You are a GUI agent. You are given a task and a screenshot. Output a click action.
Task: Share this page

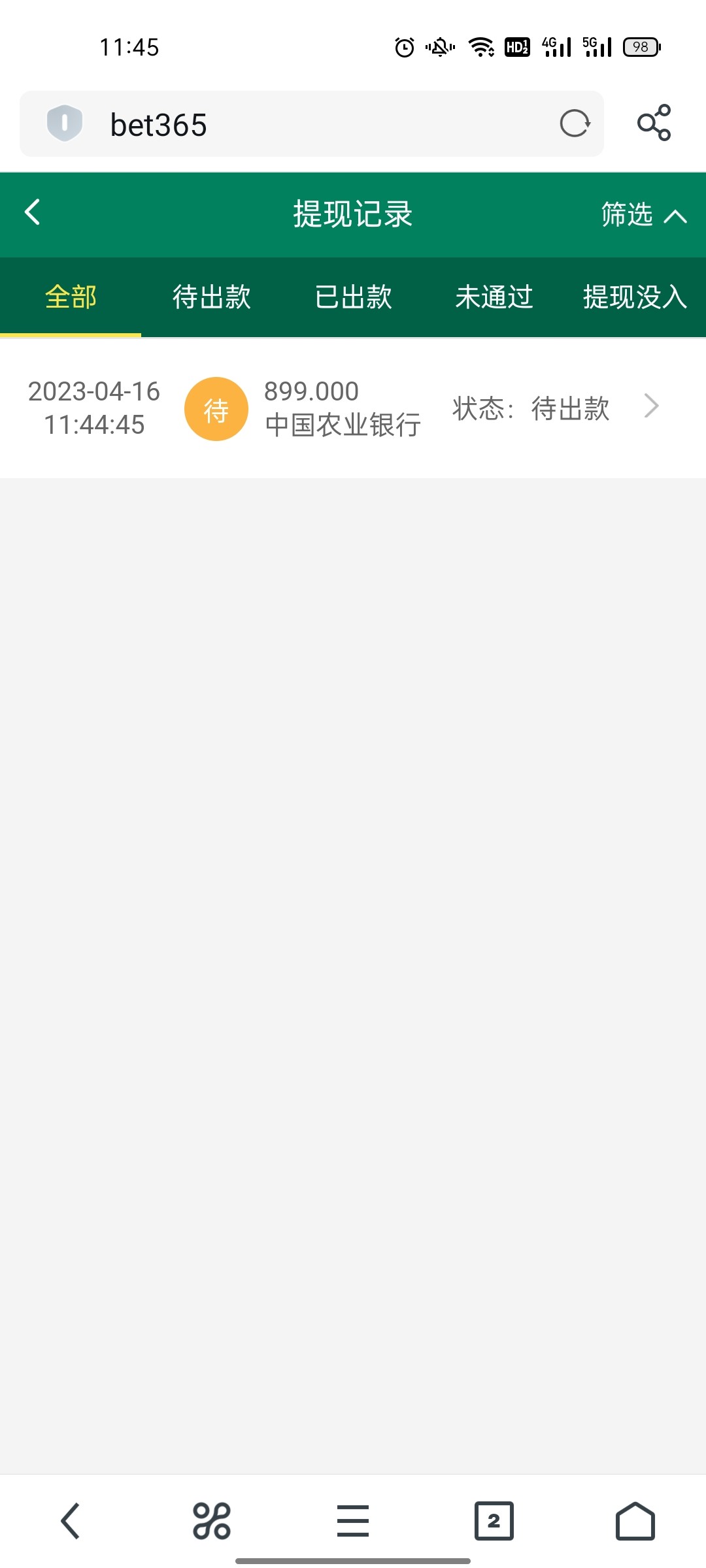654,123
